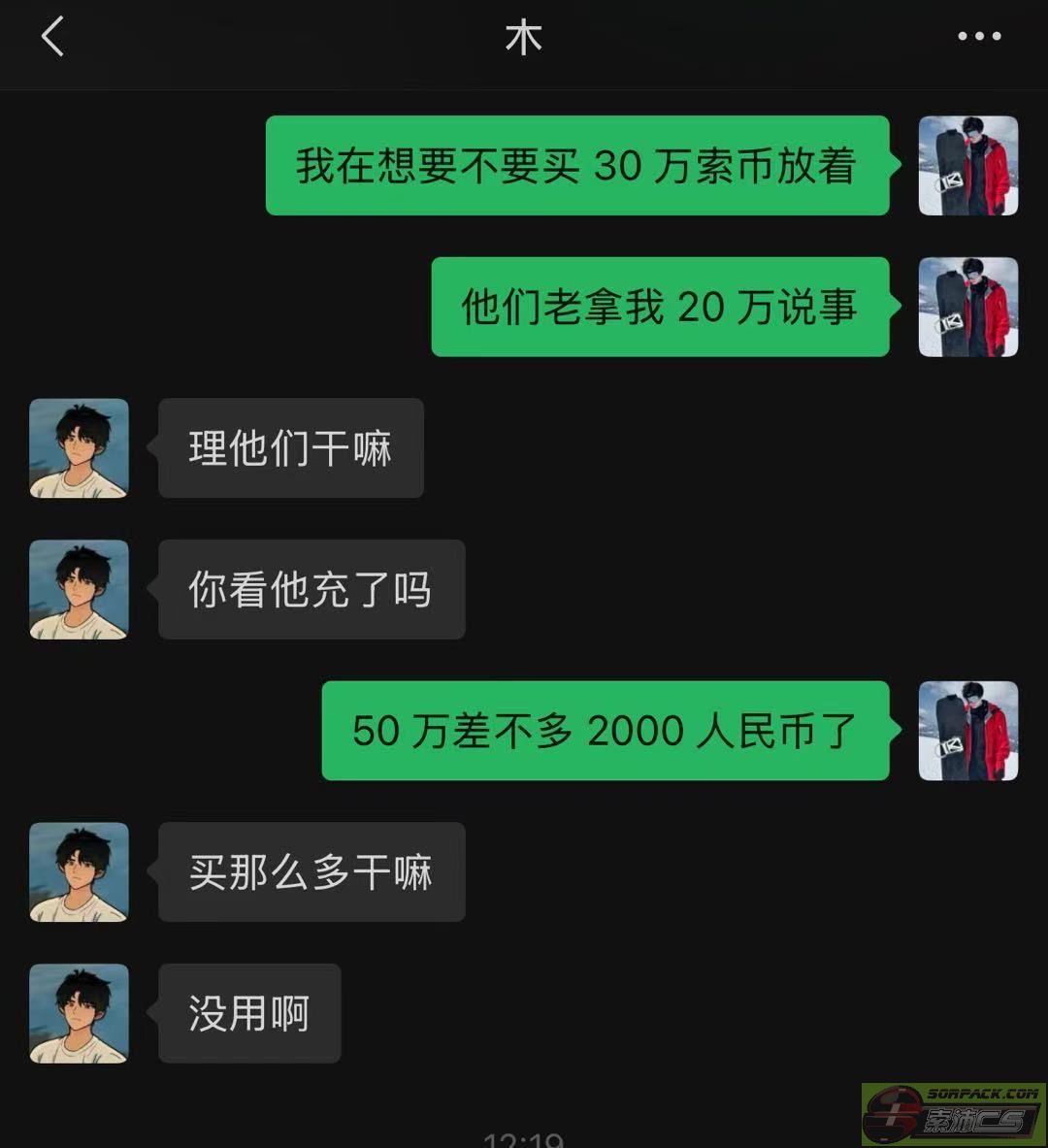Go back from the 木 chat
The height and width of the screenshot is (1148, 1048).
pos(52,37)
